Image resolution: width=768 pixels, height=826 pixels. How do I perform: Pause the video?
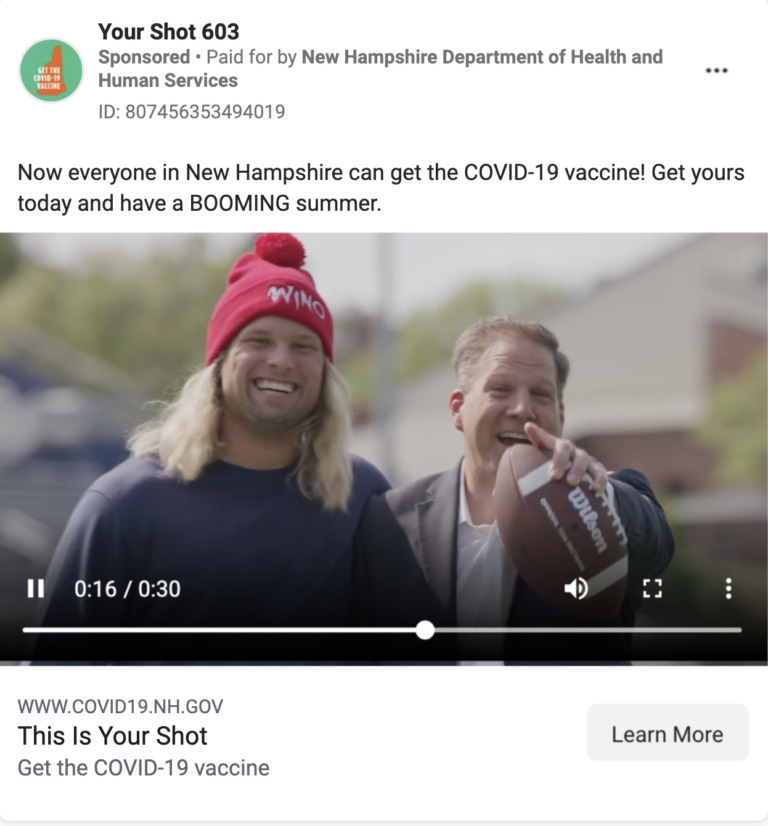pyautogui.click(x=36, y=589)
